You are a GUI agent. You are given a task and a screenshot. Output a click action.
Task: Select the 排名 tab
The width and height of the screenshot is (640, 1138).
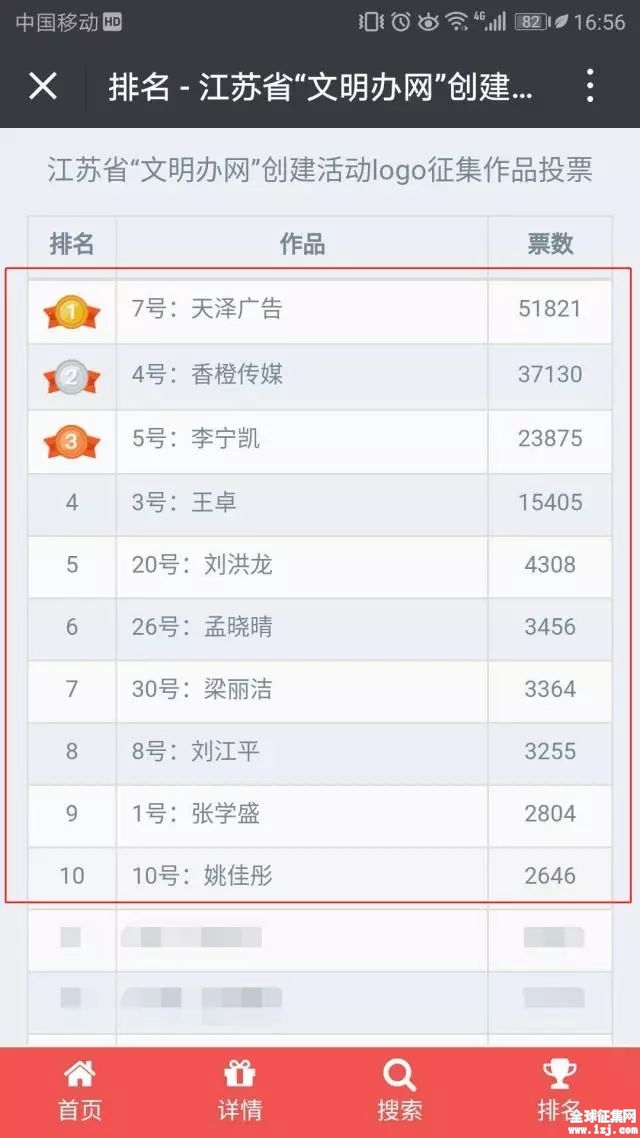559,1090
